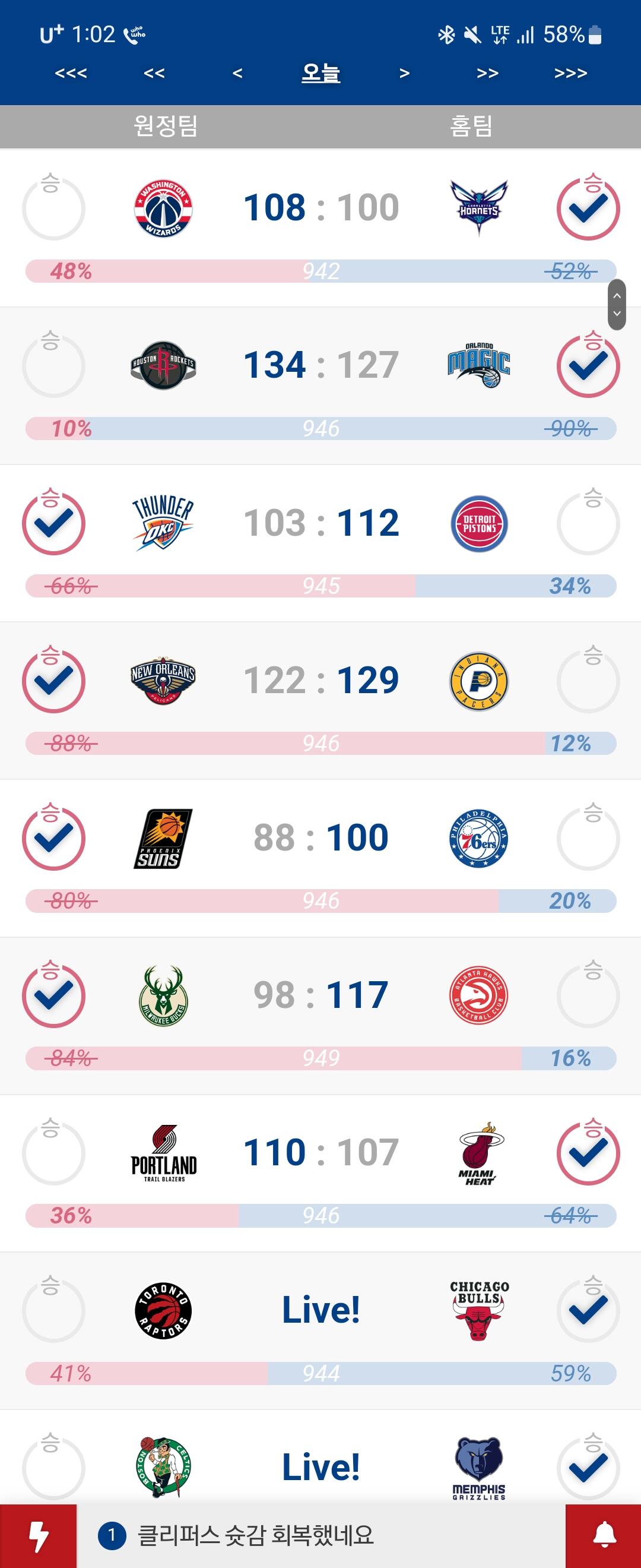Pick Memphis Grizzlies to win
This screenshot has height=1568, width=641.
(588, 1468)
